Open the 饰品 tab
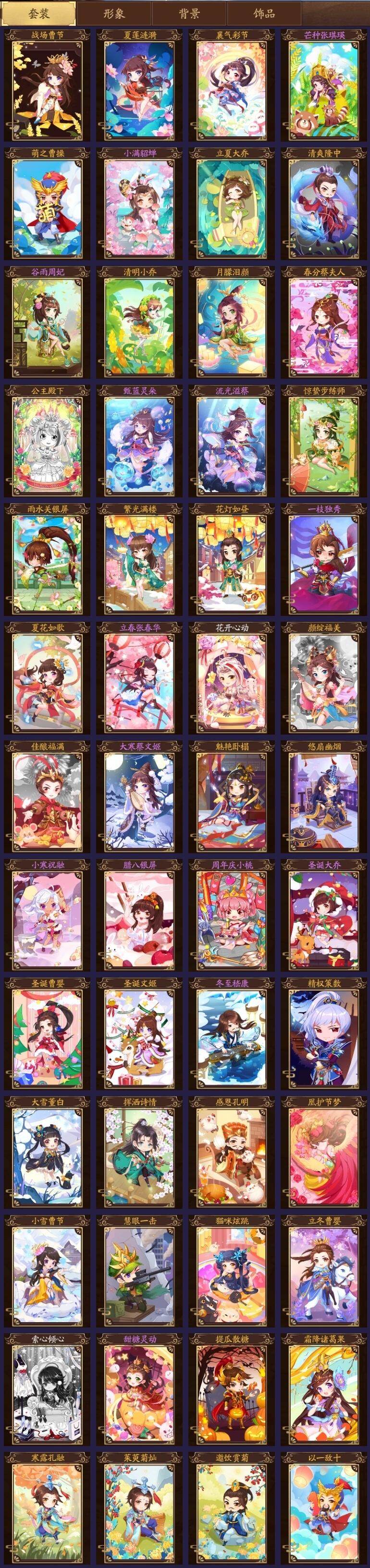Screen dimensions: 370x1568 264,13
